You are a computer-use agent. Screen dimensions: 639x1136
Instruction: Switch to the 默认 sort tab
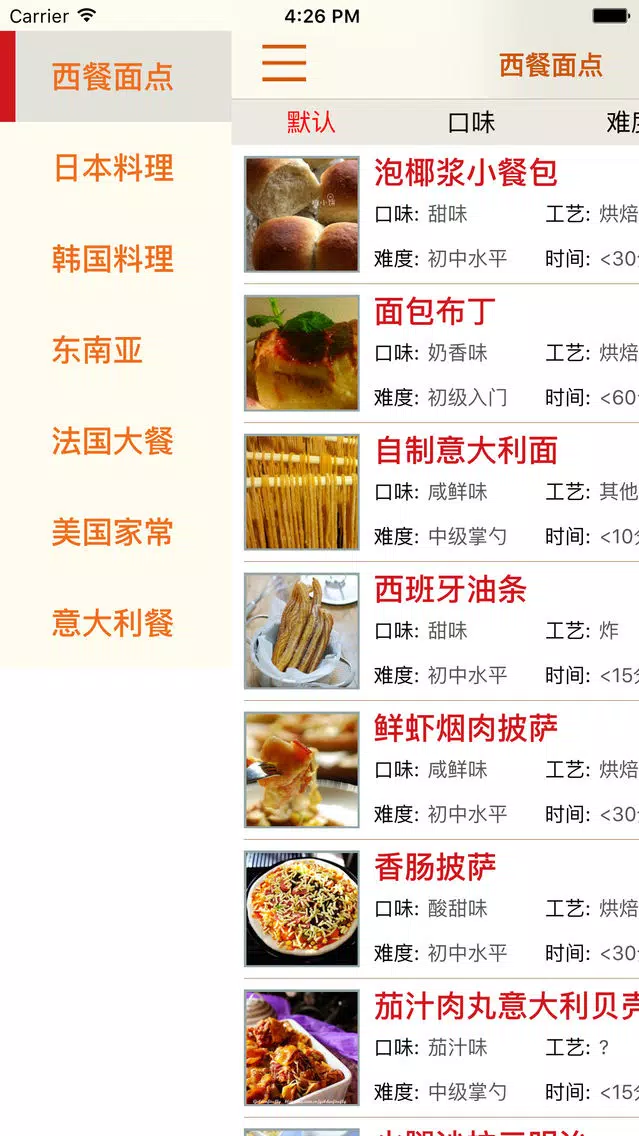point(312,122)
